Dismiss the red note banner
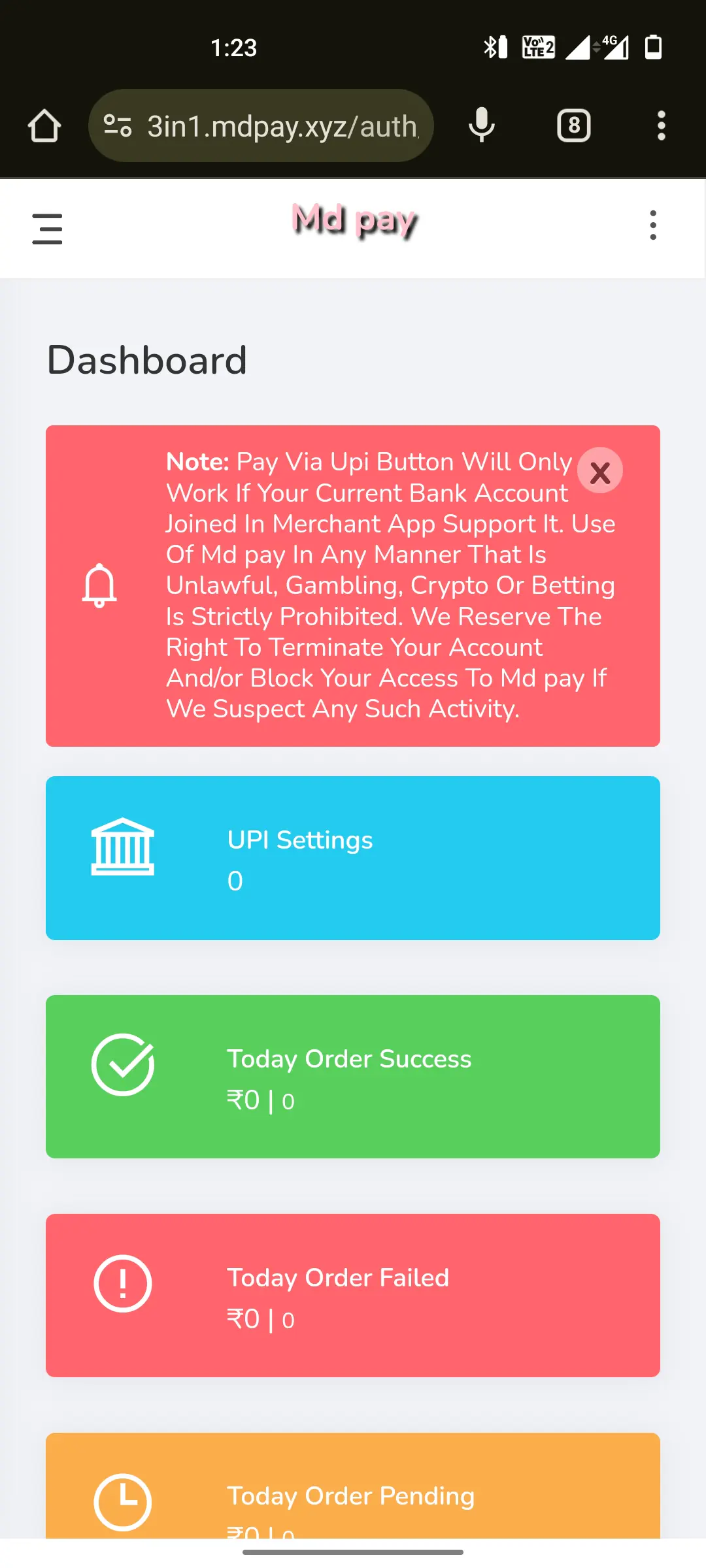 [x=599, y=471]
